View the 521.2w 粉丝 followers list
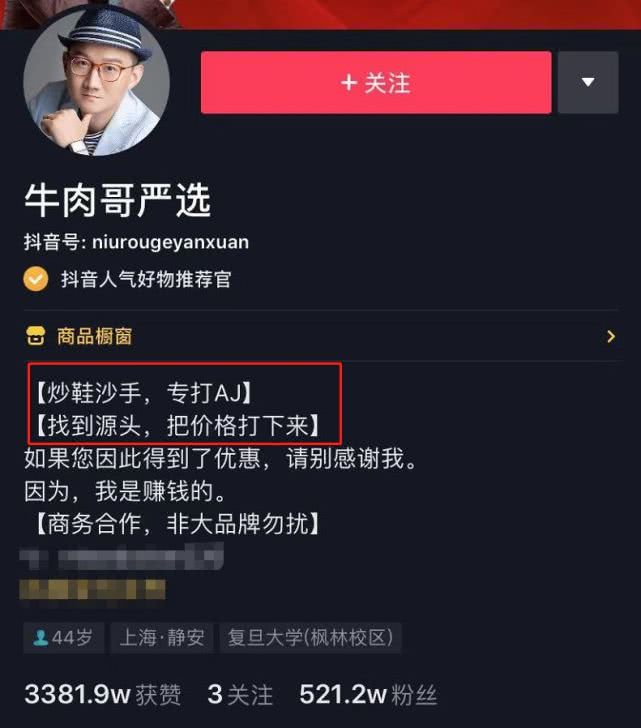 pyautogui.click(x=368, y=694)
